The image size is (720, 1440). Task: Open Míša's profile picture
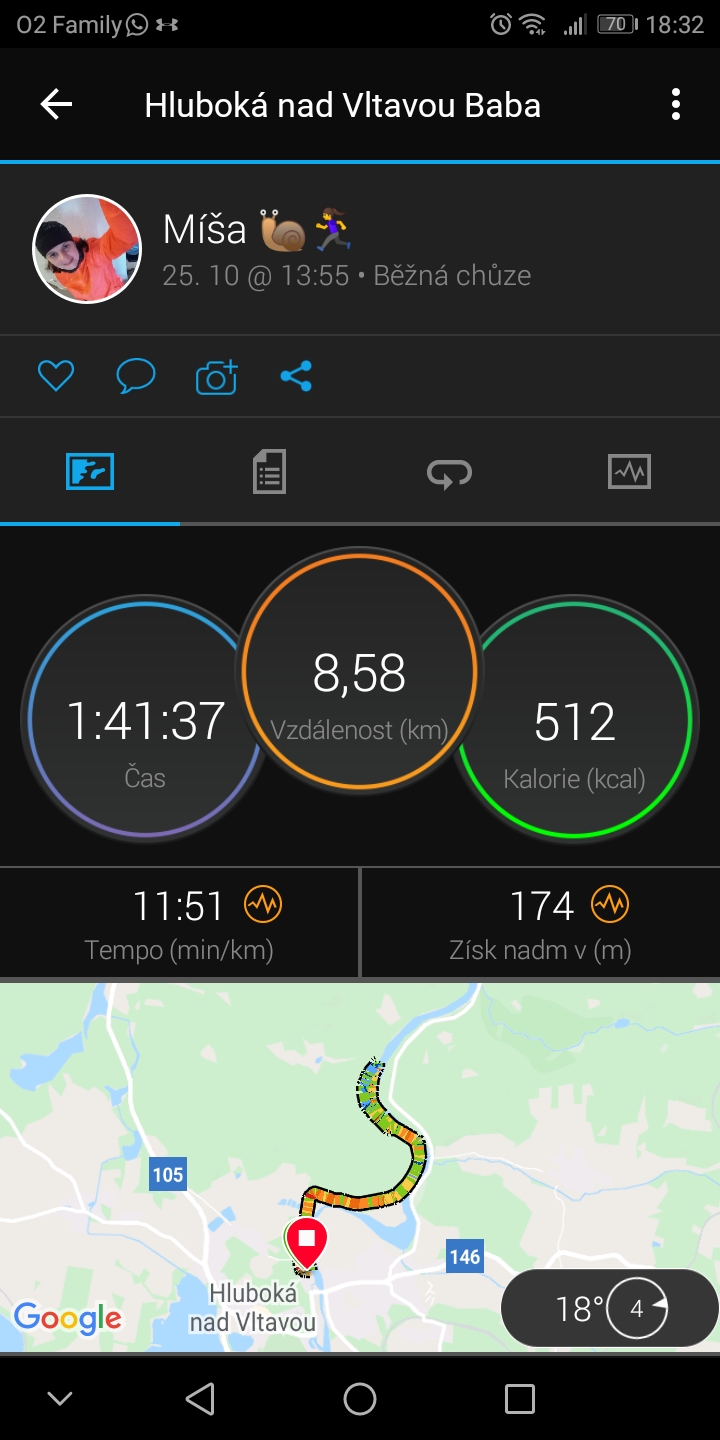point(87,249)
